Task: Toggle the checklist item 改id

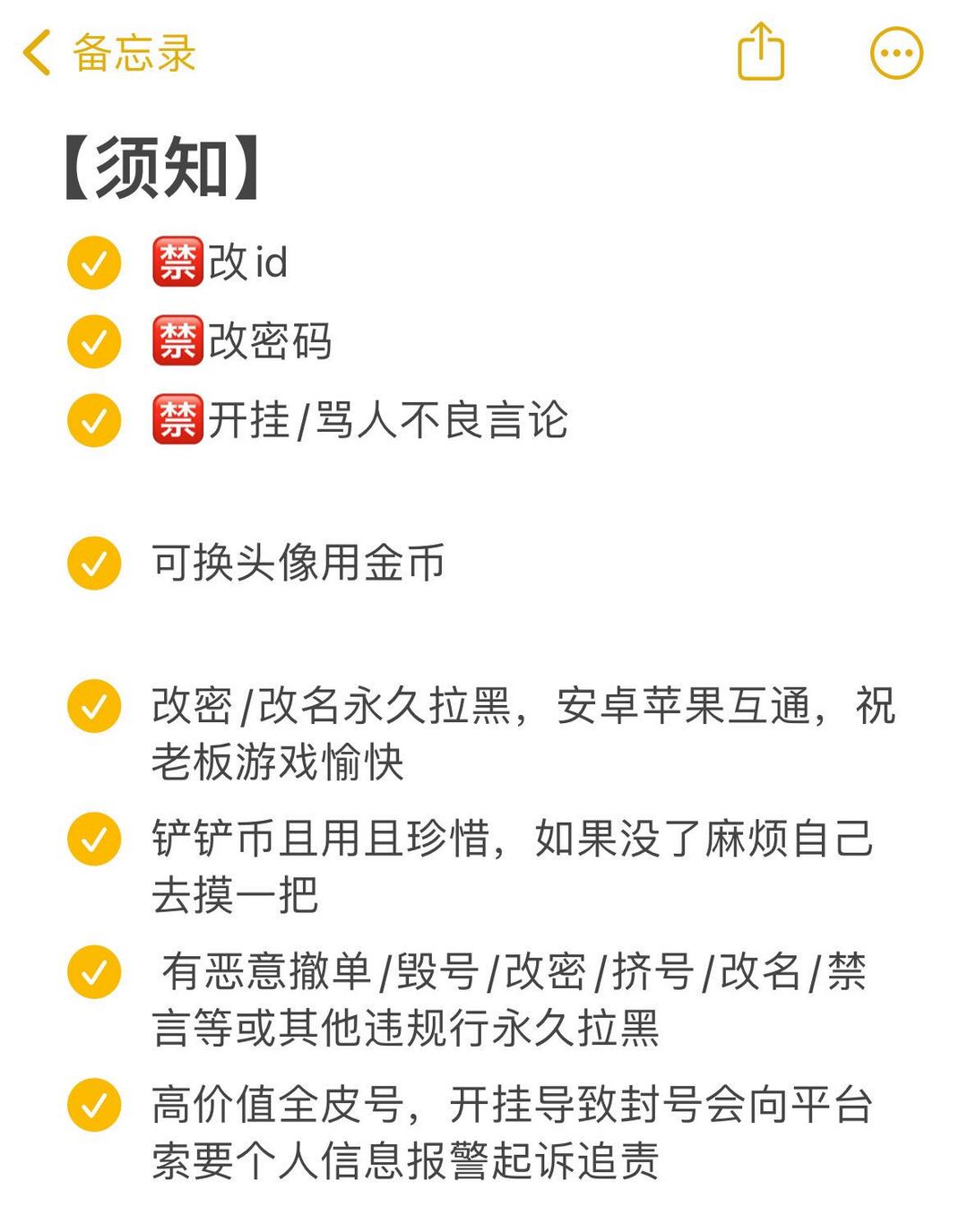Action: click(92, 260)
